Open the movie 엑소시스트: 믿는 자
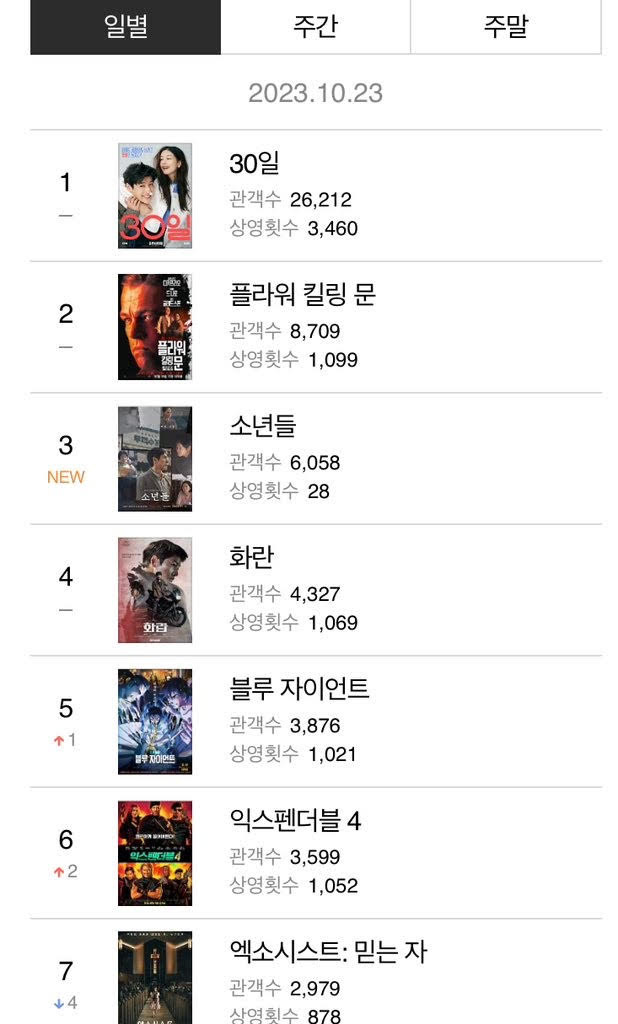 (316, 972)
